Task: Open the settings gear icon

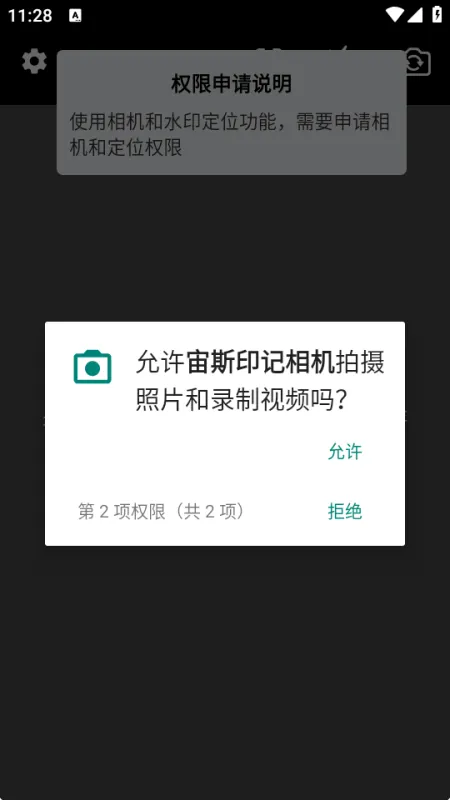Action: pos(34,62)
